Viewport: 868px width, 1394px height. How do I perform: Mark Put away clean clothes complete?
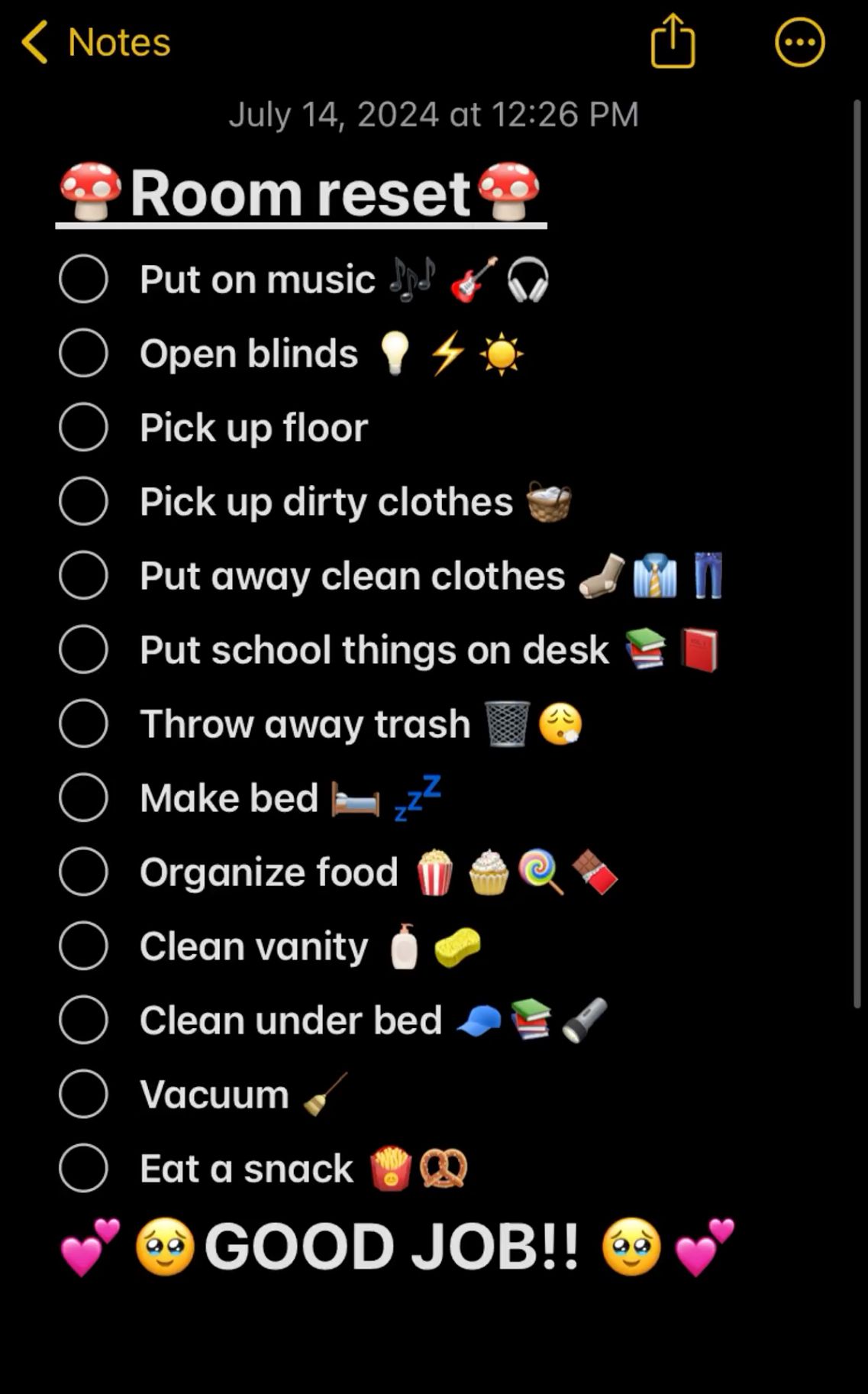[x=83, y=575]
